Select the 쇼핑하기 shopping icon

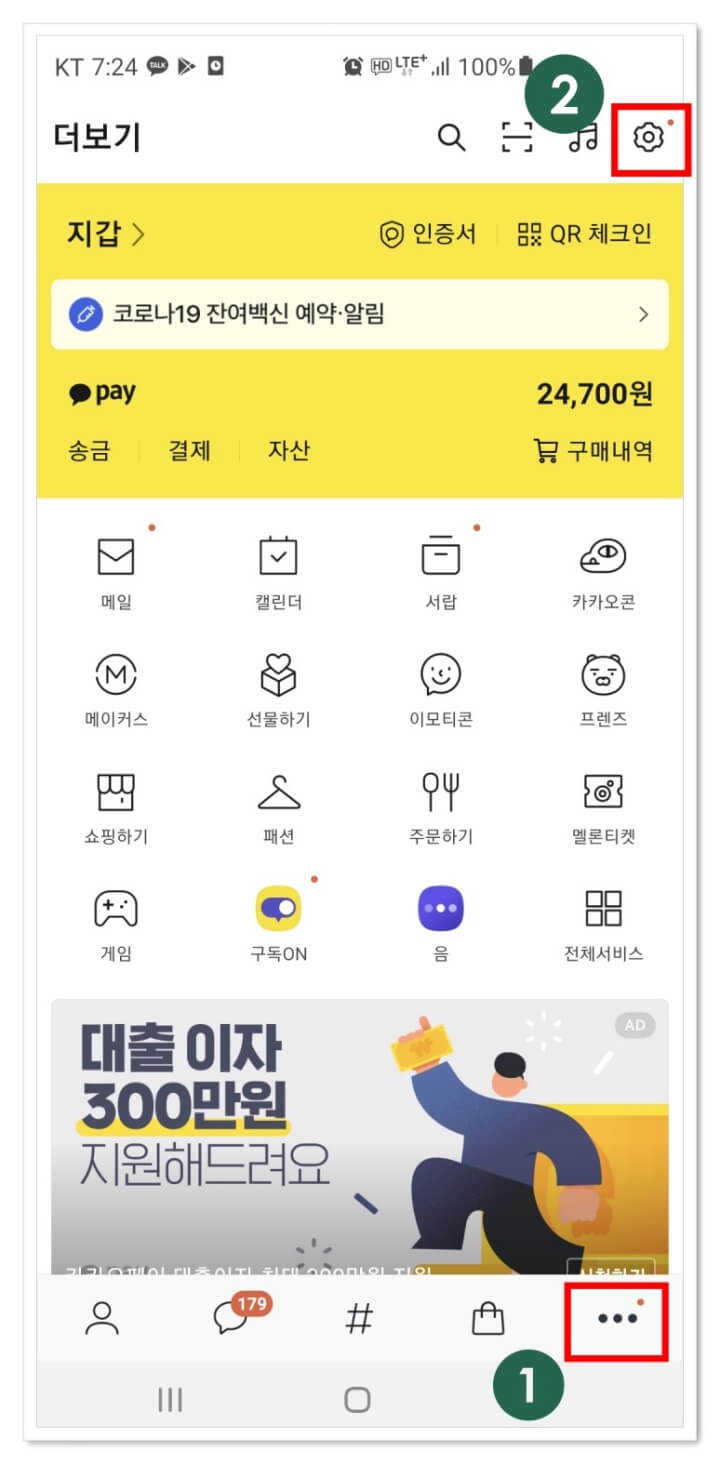tap(116, 795)
